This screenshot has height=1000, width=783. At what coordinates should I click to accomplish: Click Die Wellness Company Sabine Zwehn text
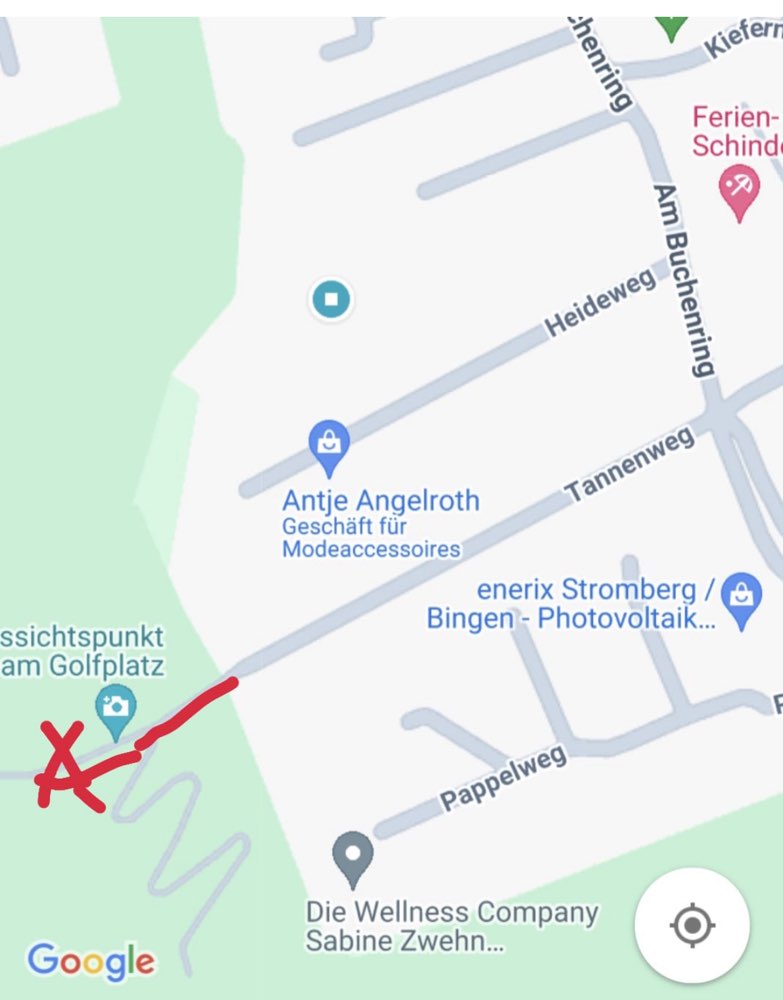[451, 923]
